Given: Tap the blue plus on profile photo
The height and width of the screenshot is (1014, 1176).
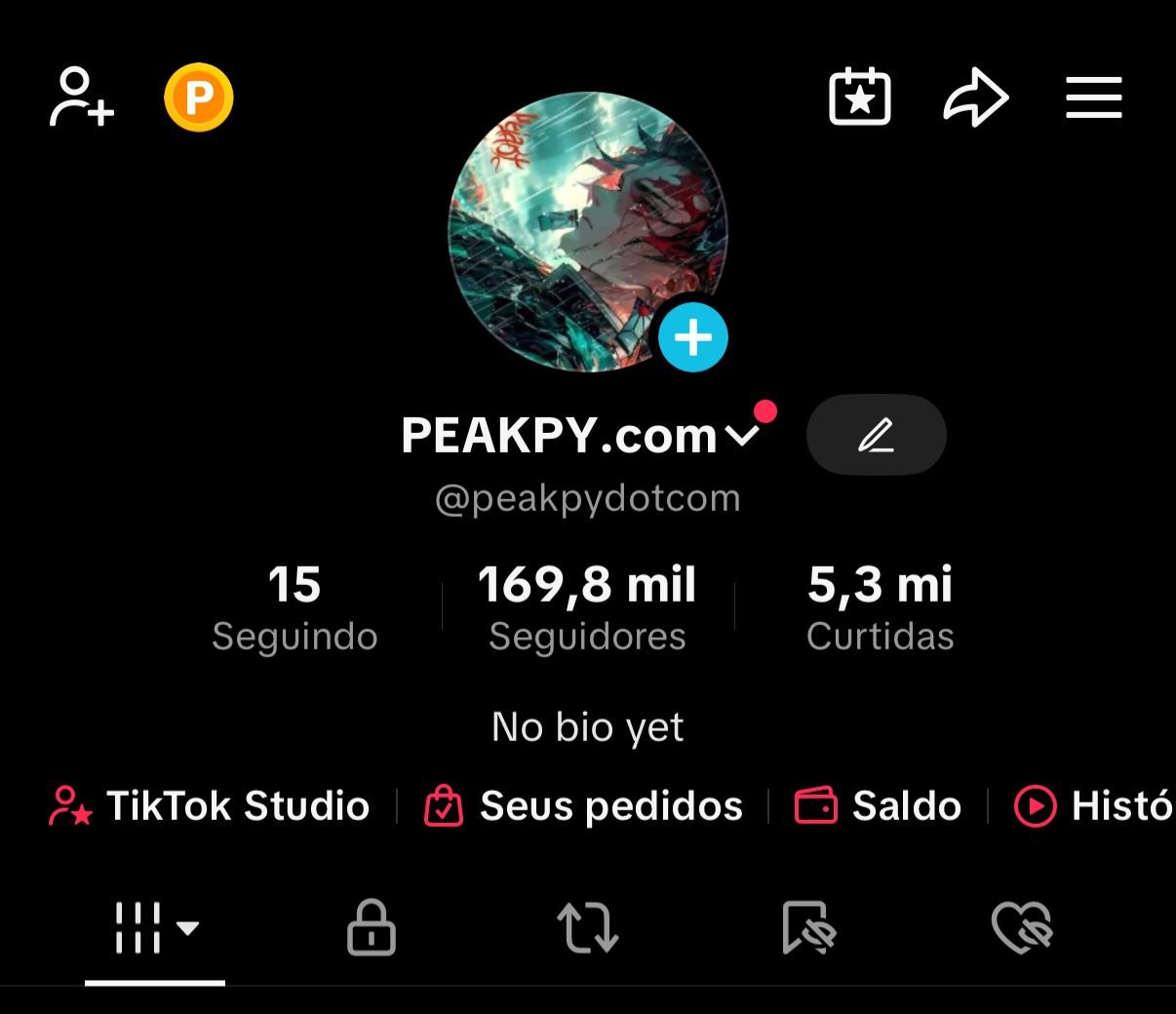Looking at the screenshot, I should 692,337.
